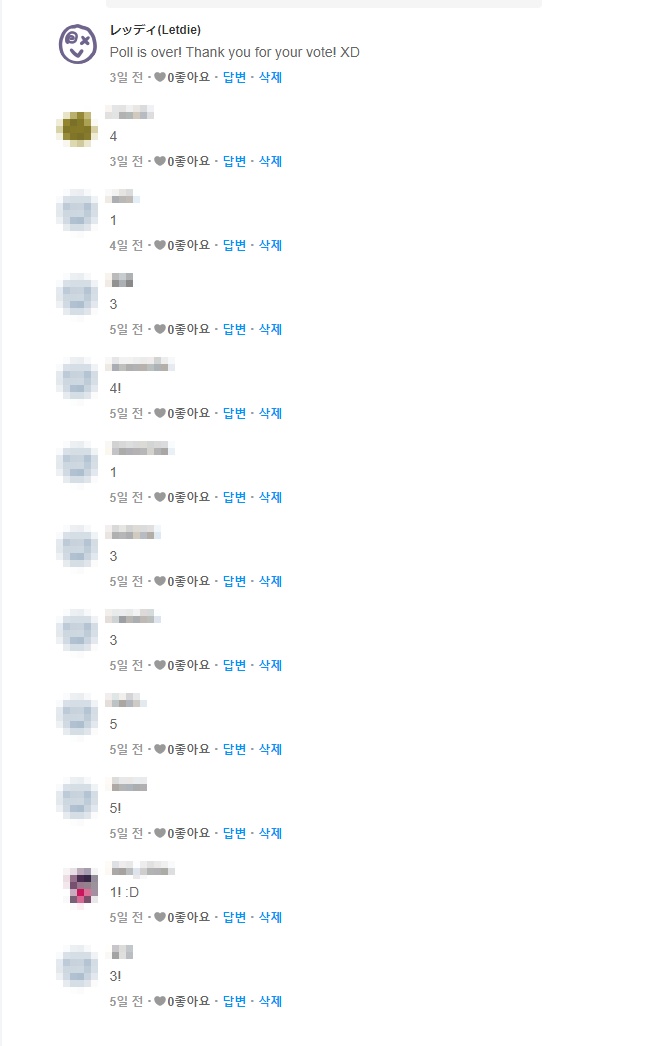
Task: Delete the '1' comment from 4일 전
Action: click(x=270, y=245)
